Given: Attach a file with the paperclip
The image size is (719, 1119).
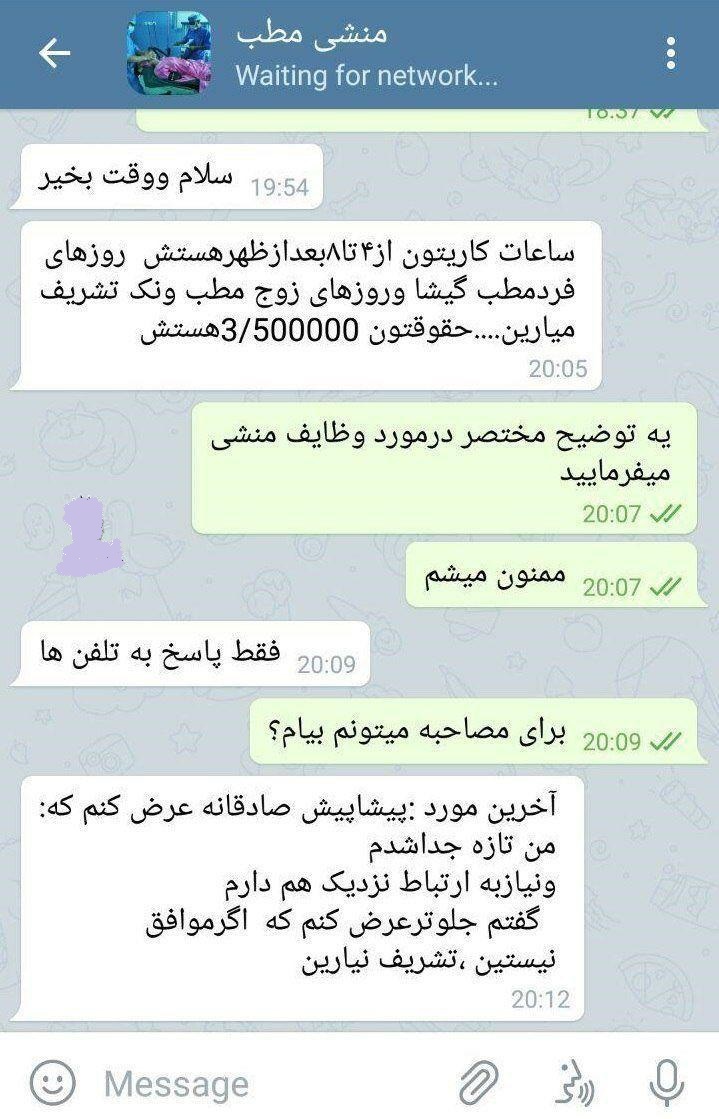Looking at the screenshot, I should click(479, 1083).
